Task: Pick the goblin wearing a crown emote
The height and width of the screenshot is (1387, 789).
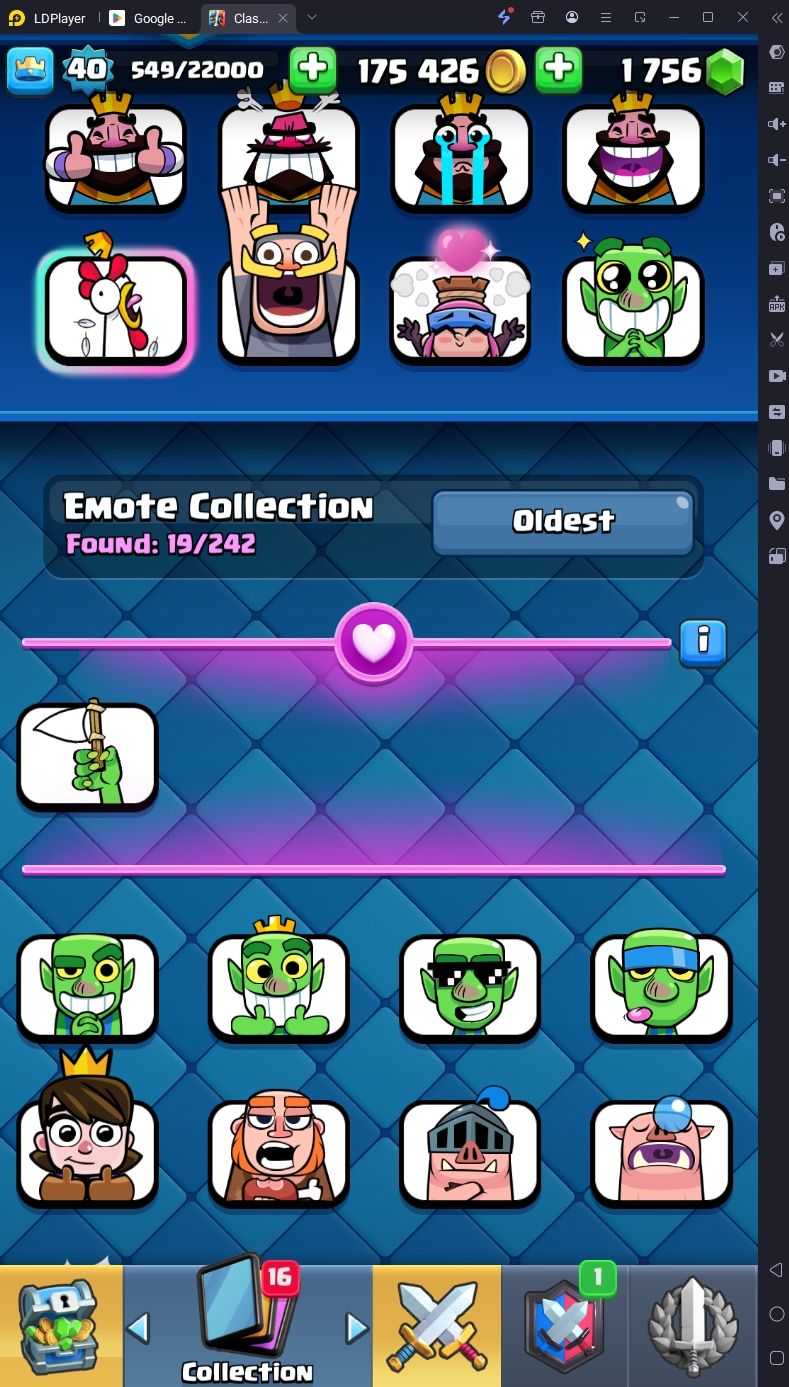Action: pyautogui.click(x=278, y=985)
